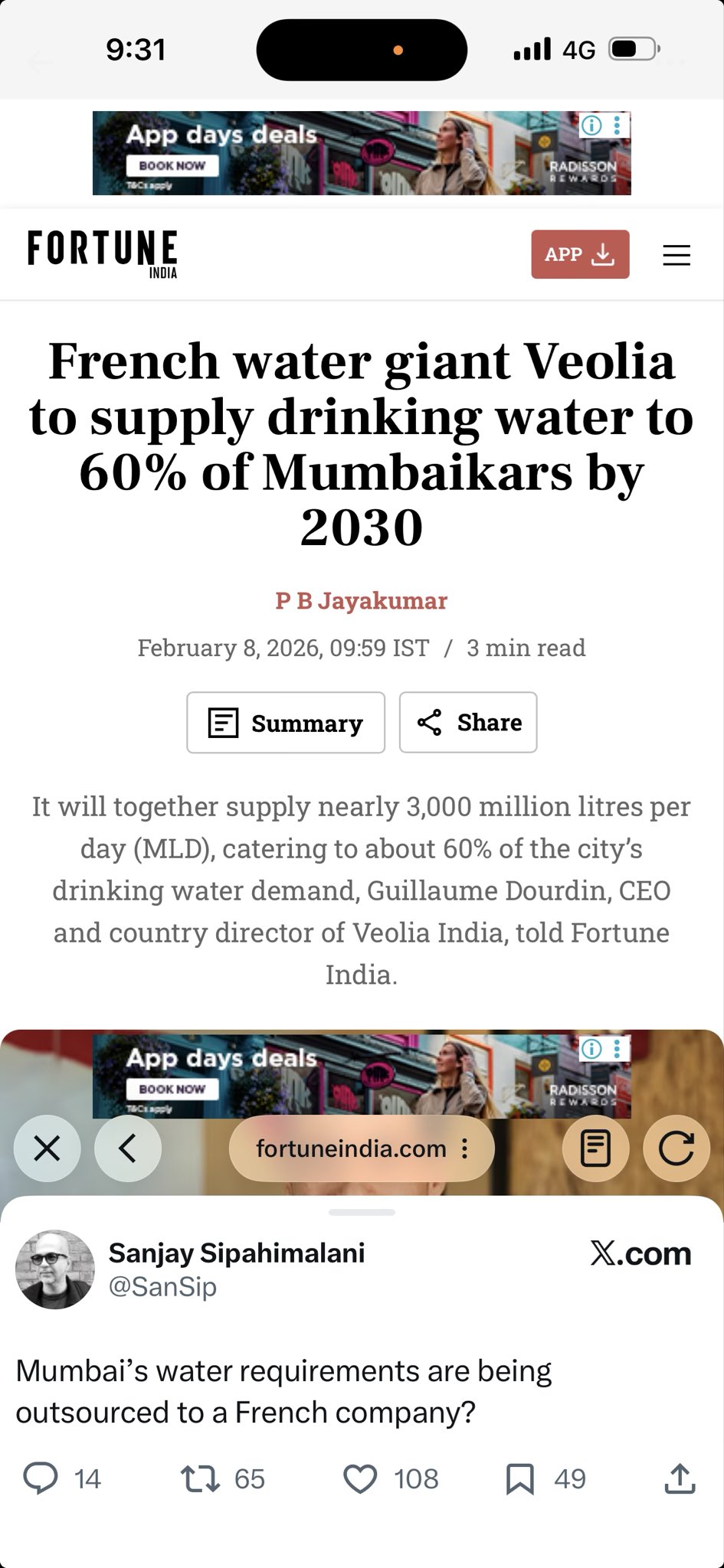Screen dimensions: 724x1568
Task: View Sanjay Sipahimalani's profile picture
Action: [x=55, y=1269]
